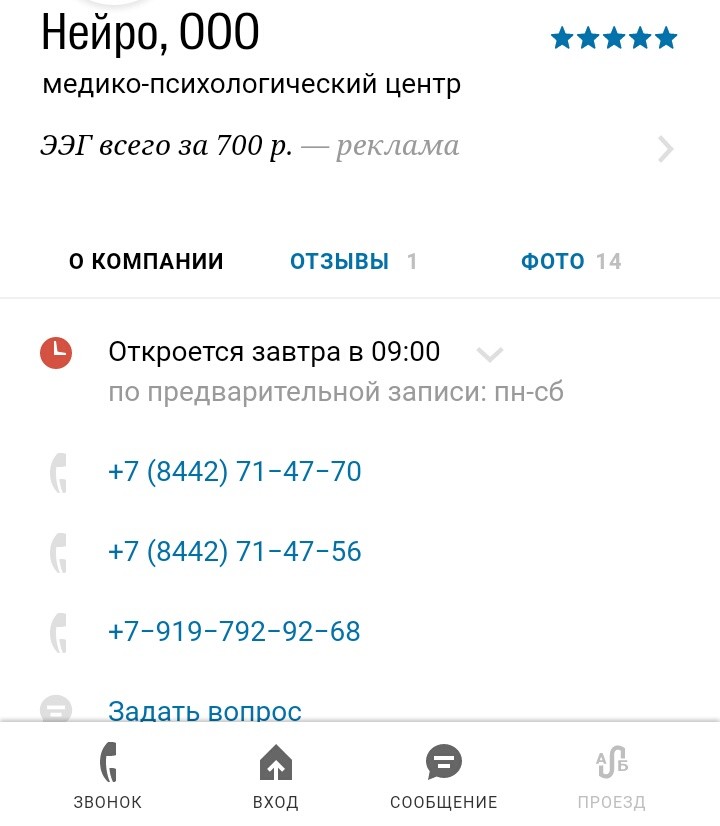Dial the mobile number +7-919-792-92-68
Image resolution: width=720 pixels, height=826 pixels.
click(235, 632)
